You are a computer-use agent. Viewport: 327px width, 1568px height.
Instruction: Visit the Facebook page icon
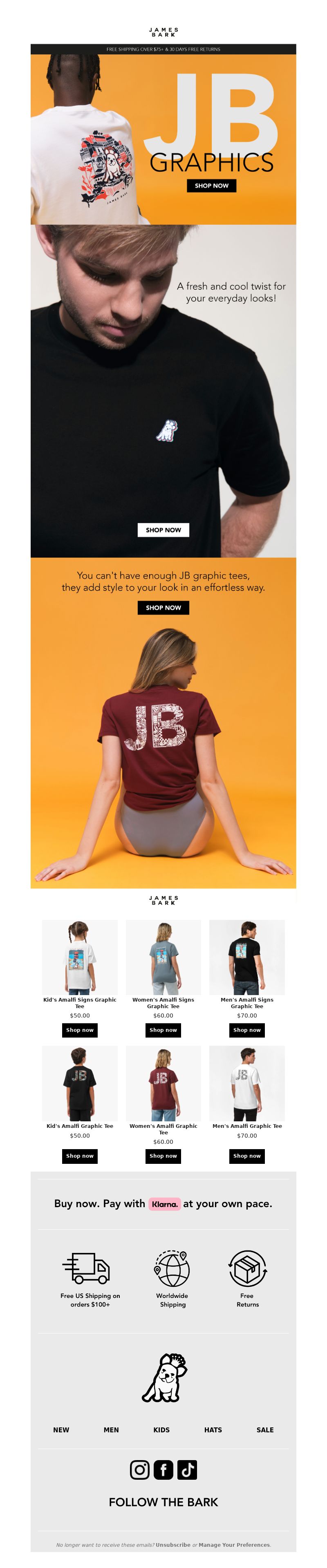[x=163, y=1470]
